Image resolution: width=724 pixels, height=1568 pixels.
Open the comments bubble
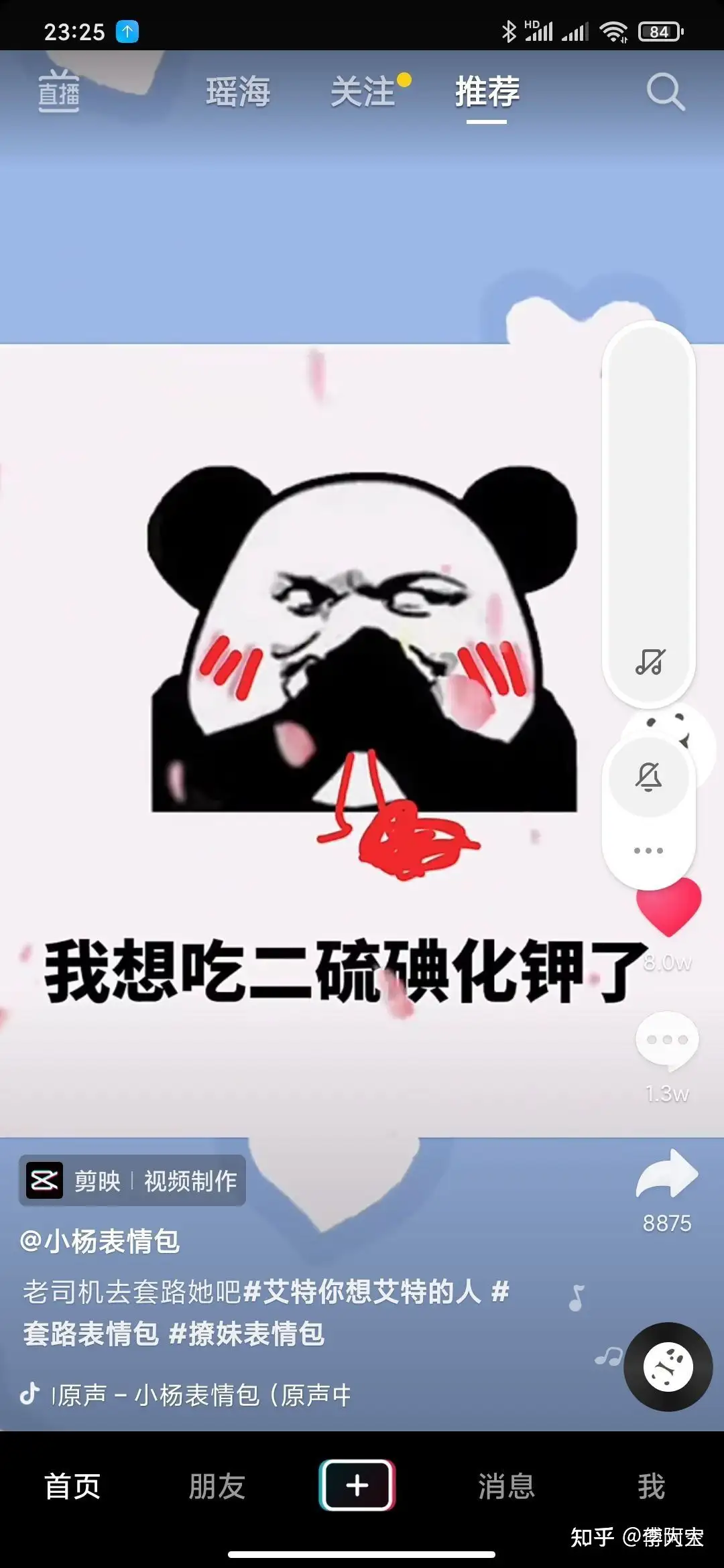pos(667,1040)
